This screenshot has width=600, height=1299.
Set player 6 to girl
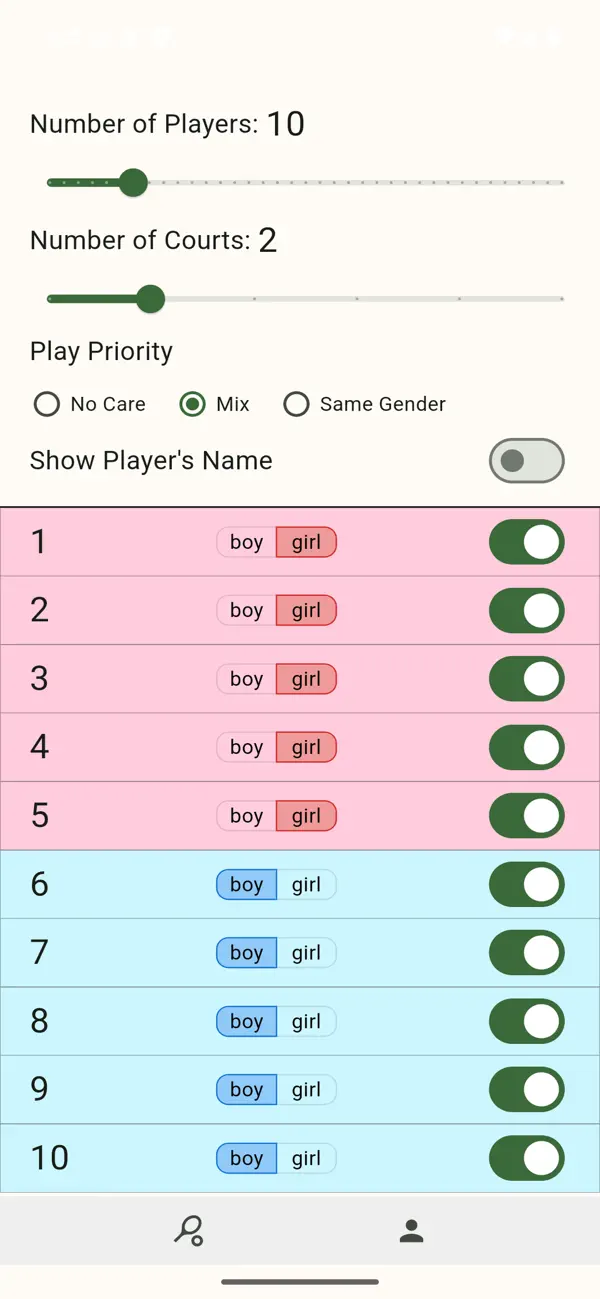click(306, 884)
